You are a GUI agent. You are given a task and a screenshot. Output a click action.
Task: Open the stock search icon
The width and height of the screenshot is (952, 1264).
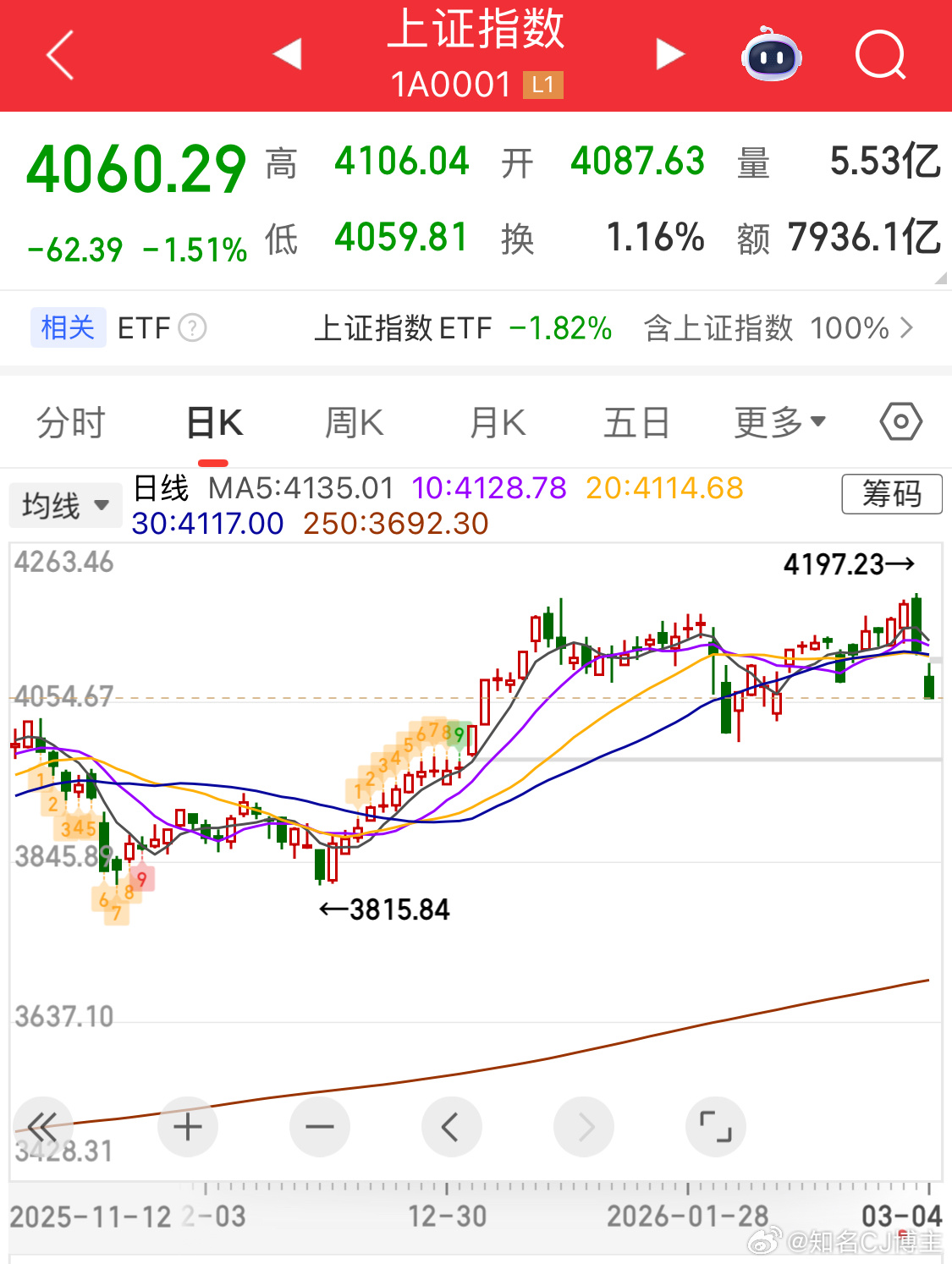point(878,55)
